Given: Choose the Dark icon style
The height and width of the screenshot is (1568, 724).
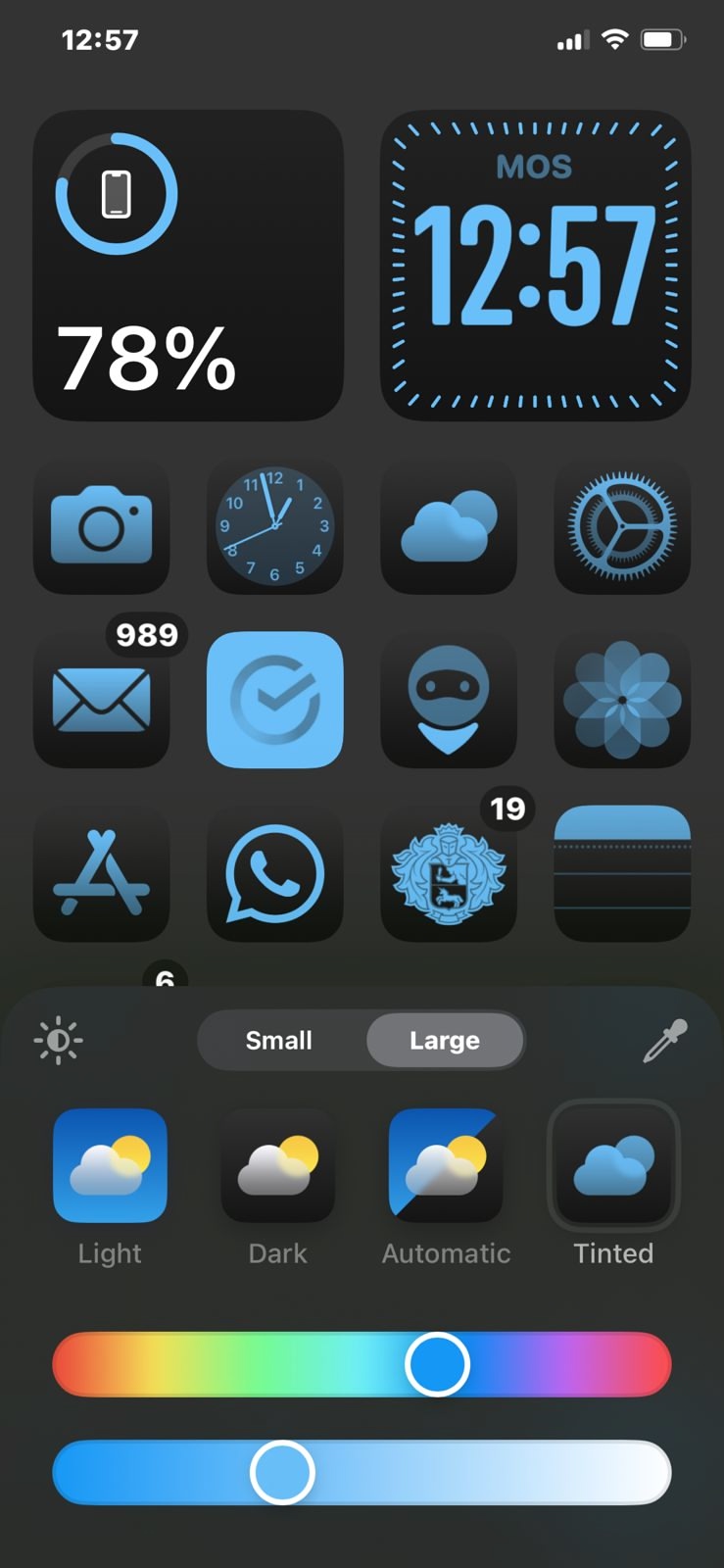Looking at the screenshot, I should point(278,1166).
